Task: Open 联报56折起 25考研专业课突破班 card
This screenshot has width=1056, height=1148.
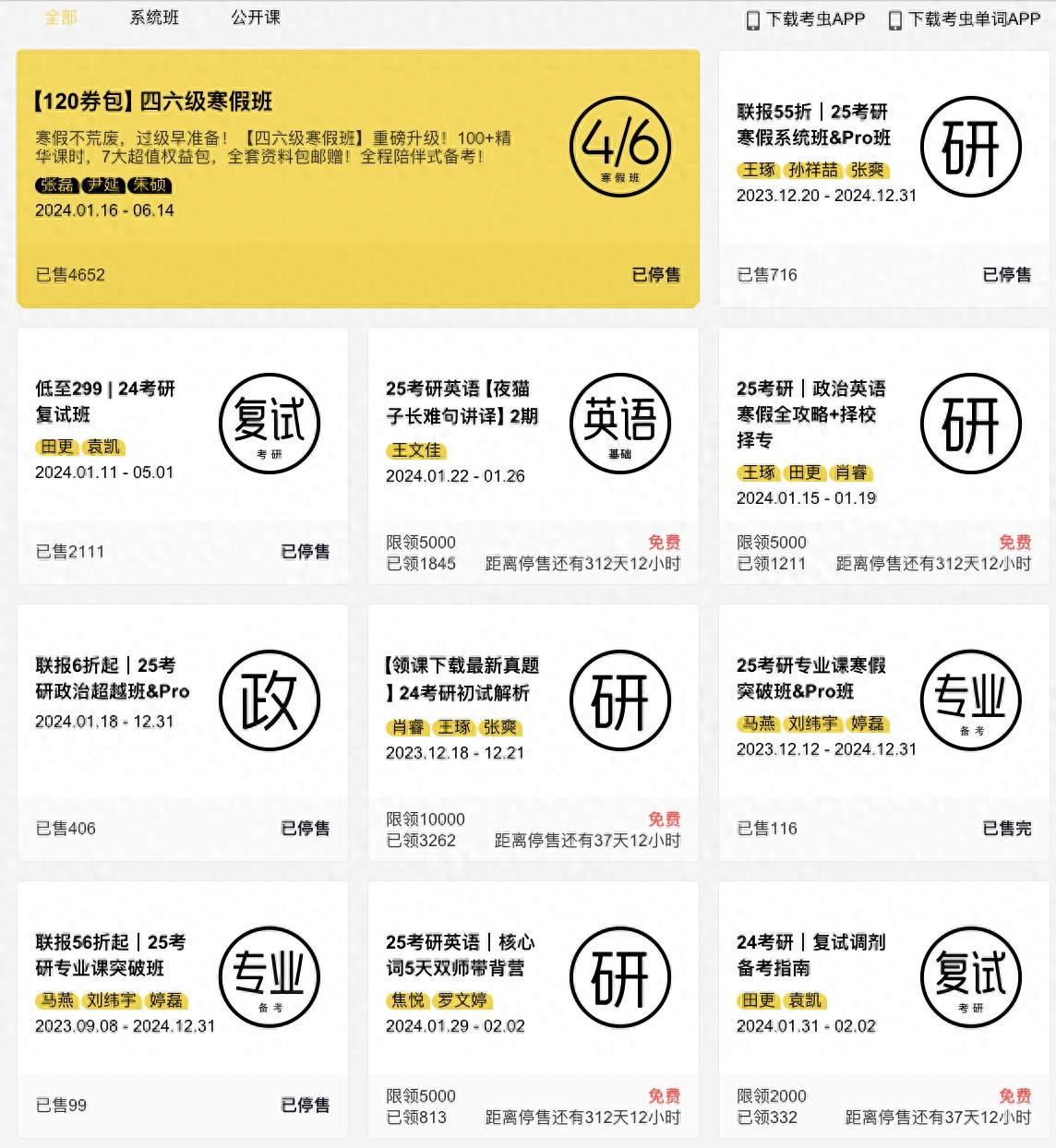Action: (183, 1009)
